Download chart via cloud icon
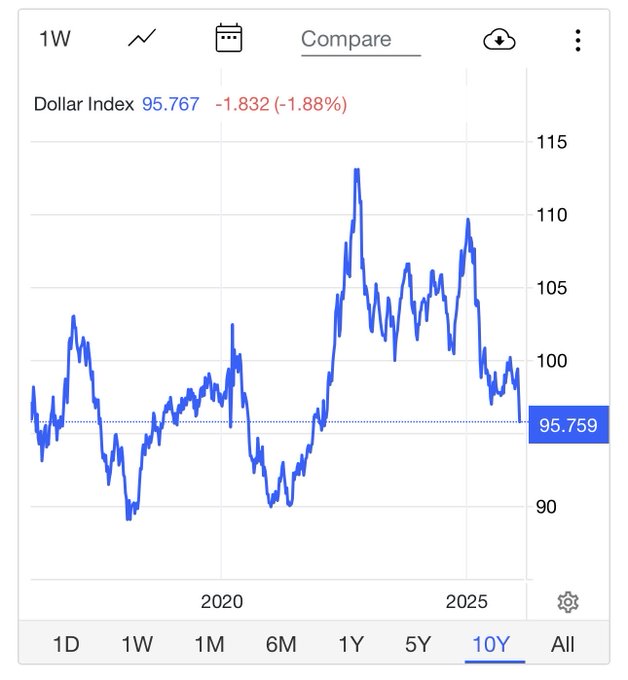 (498, 40)
